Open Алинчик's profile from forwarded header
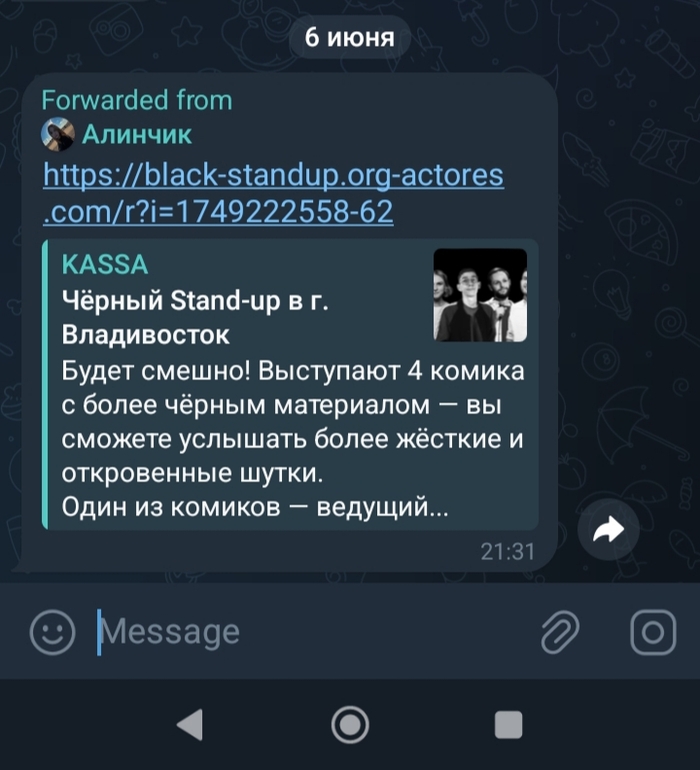This screenshot has width=700, height=770. [x=136, y=134]
